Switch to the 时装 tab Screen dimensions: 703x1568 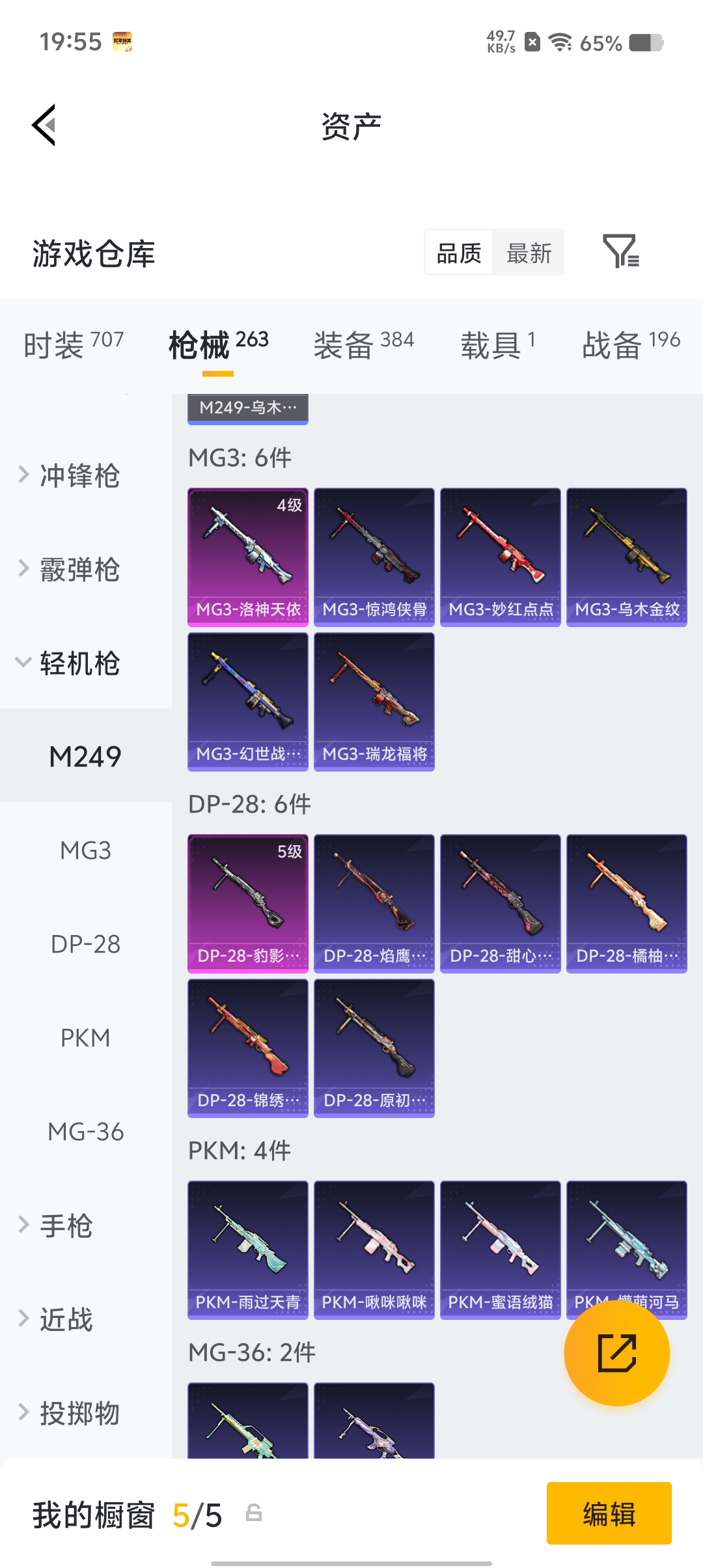click(73, 343)
